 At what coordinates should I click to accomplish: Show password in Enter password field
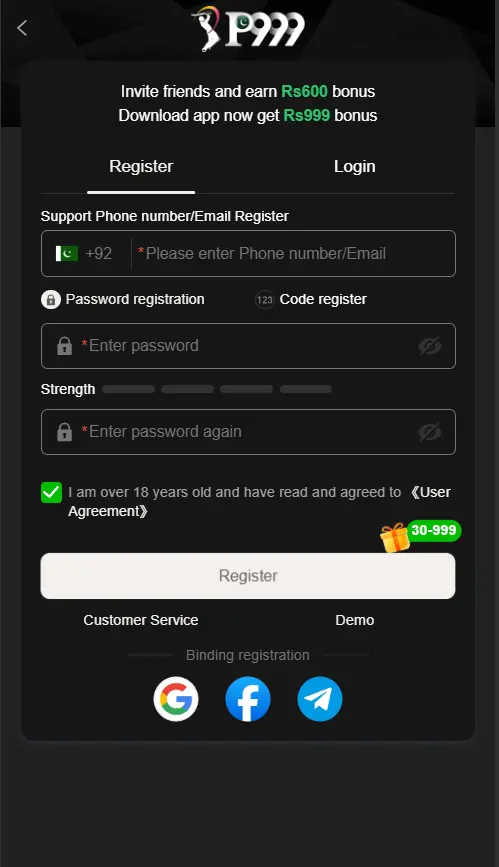429,346
